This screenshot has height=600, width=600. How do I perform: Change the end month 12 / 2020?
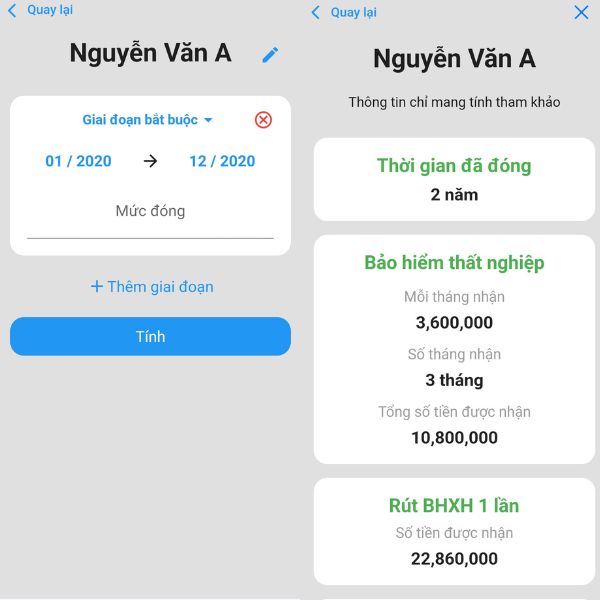tap(222, 161)
